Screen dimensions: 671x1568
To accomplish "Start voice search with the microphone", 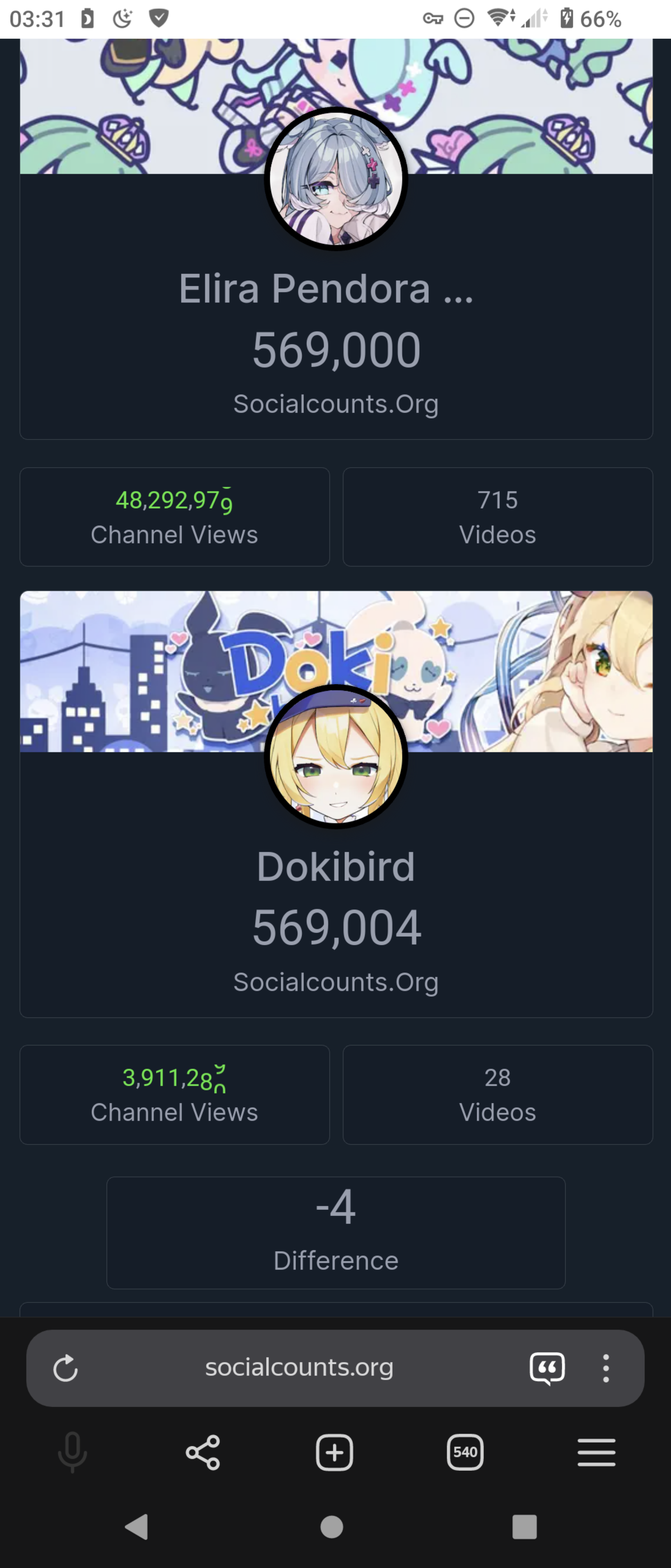I will point(72,1452).
